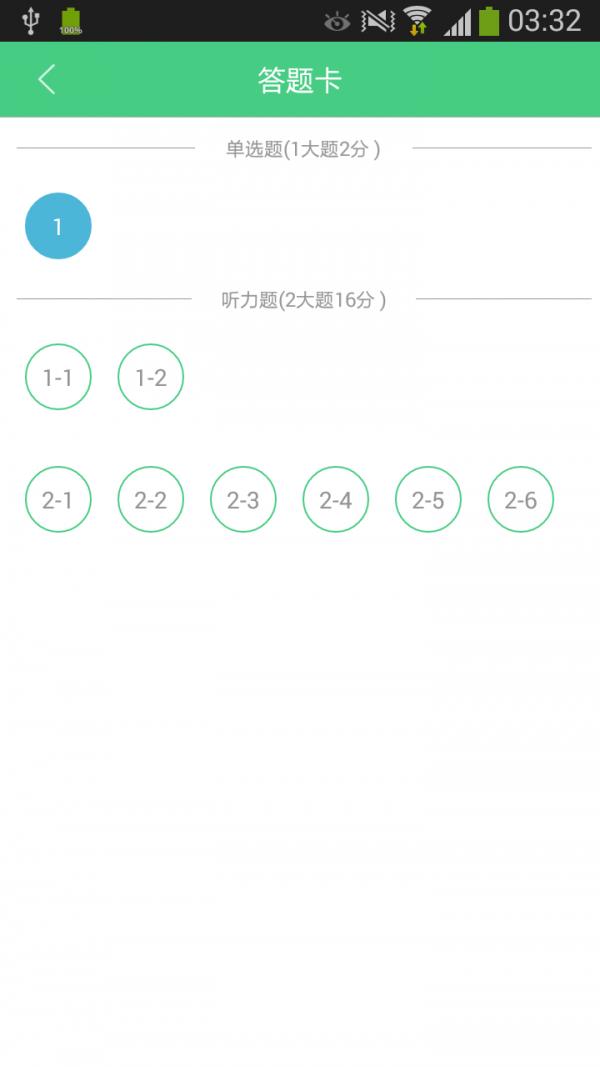This screenshot has width=600, height=1067.
Task: Open question 2-2 circle
Action: 151,499
